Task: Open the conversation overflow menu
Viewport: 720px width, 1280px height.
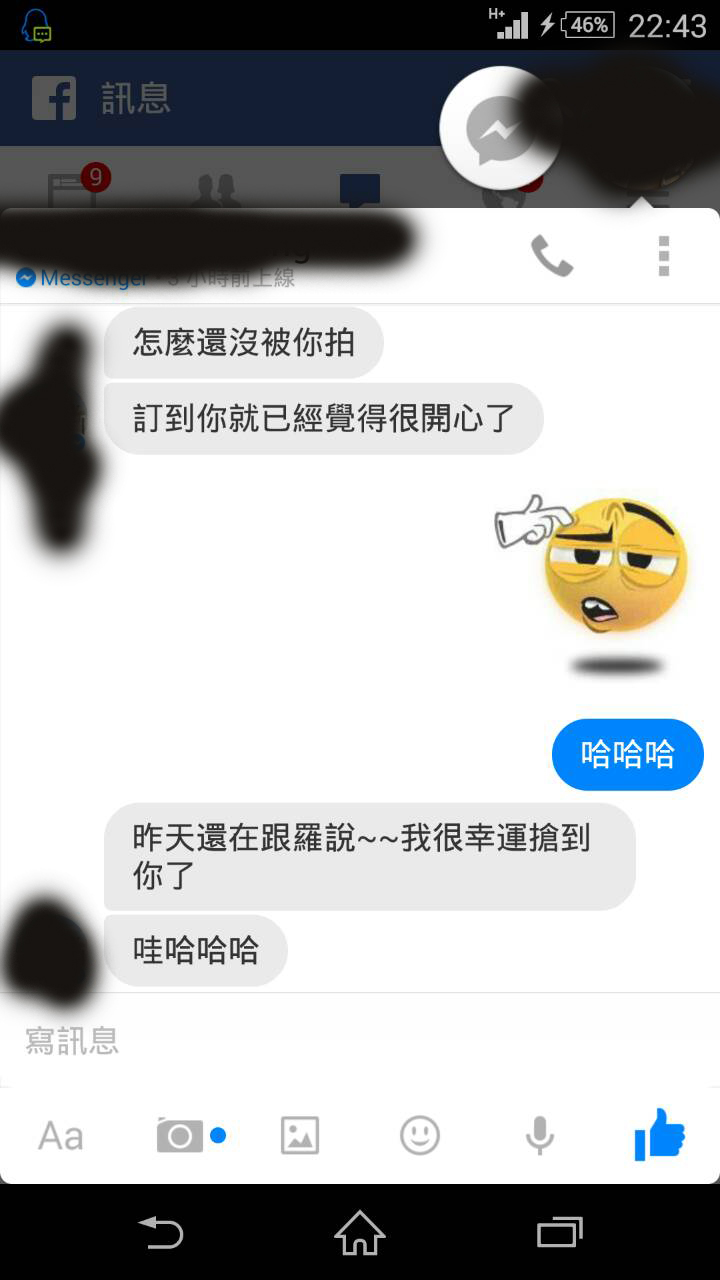Action: tap(663, 256)
